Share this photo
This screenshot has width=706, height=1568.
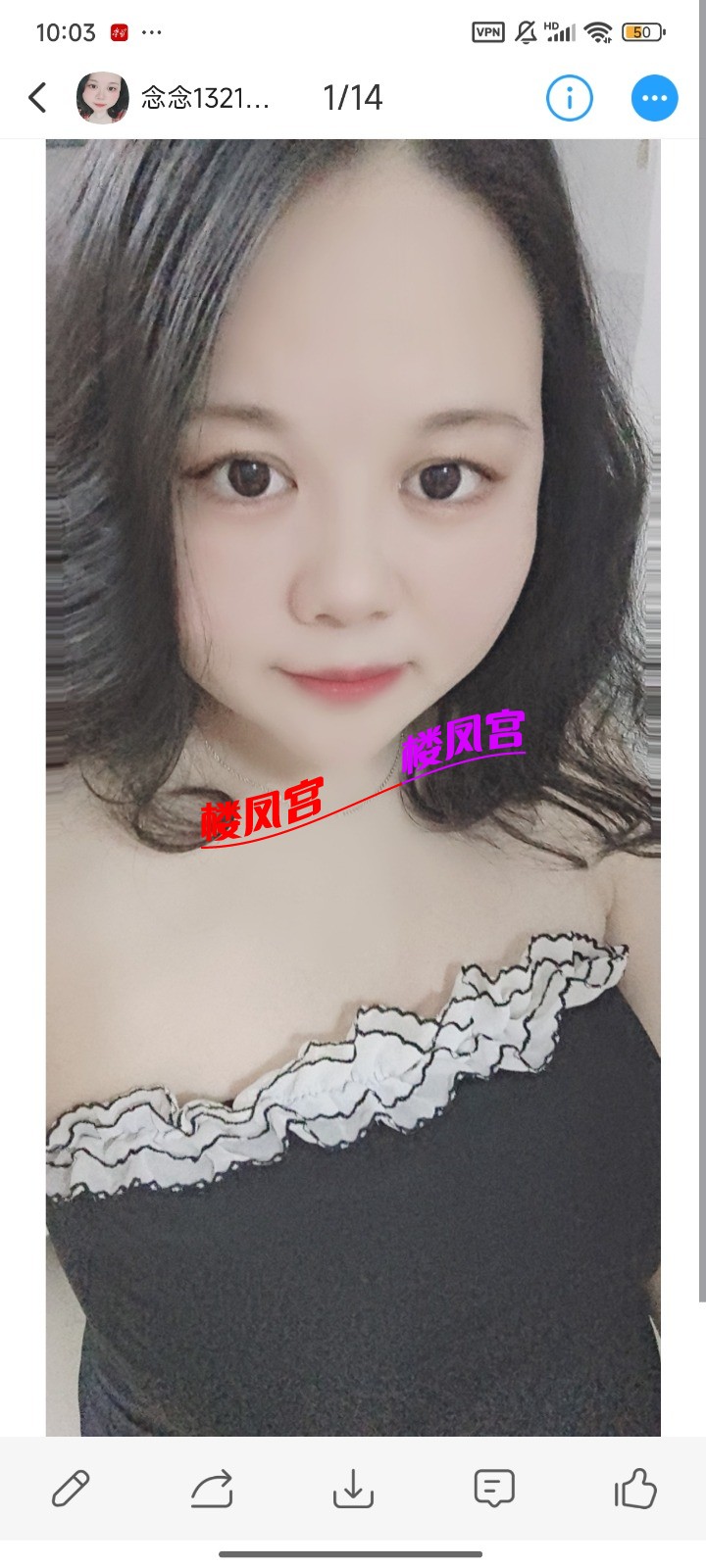[x=212, y=1489]
